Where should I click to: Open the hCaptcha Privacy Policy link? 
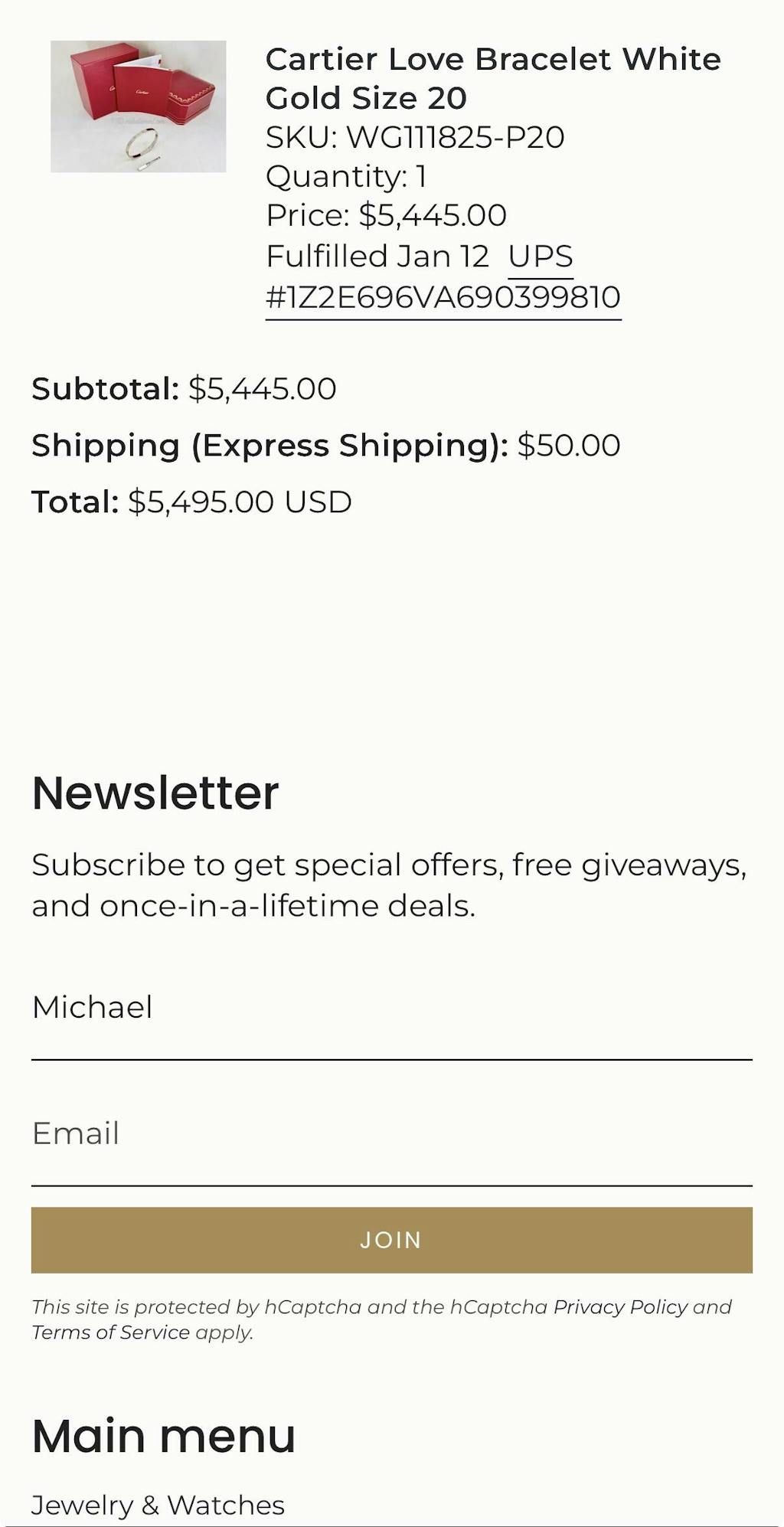[620, 1307]
